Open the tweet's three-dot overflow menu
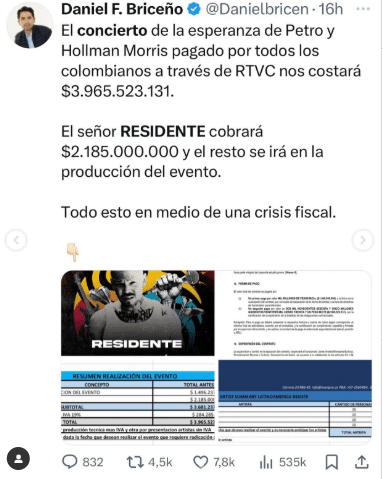383x479 pixels. (363, 9)
